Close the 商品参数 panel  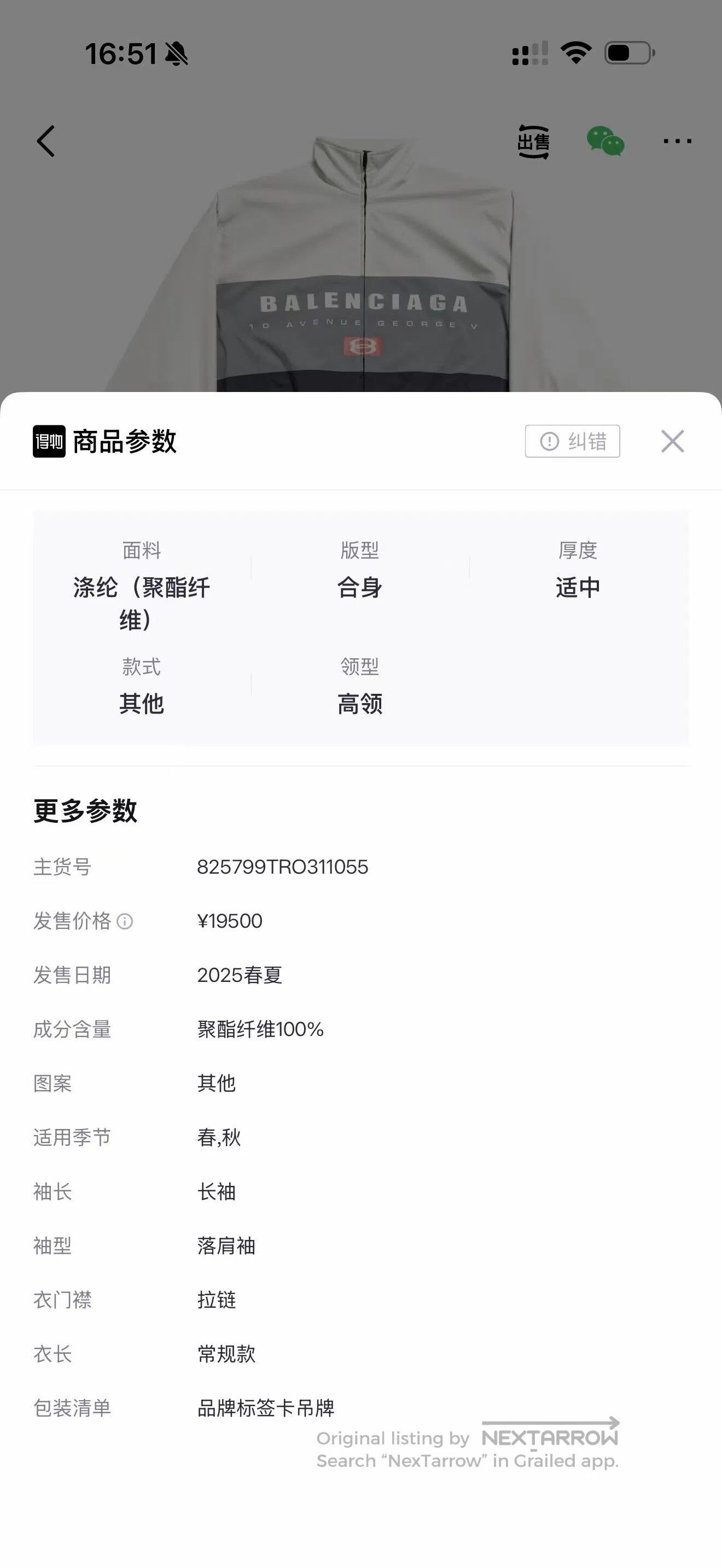[672, 441]
